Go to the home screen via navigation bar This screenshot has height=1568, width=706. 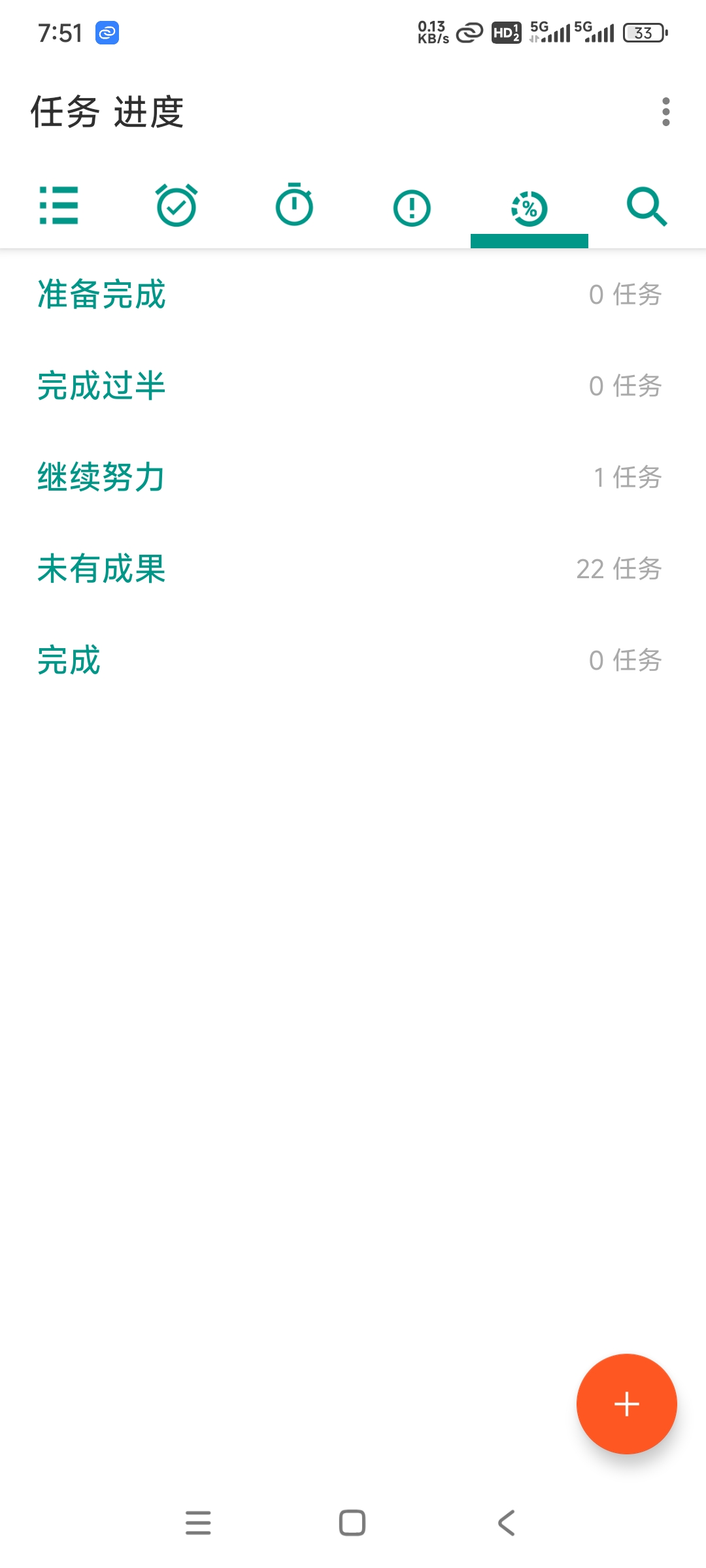[x=352, y=1523]
